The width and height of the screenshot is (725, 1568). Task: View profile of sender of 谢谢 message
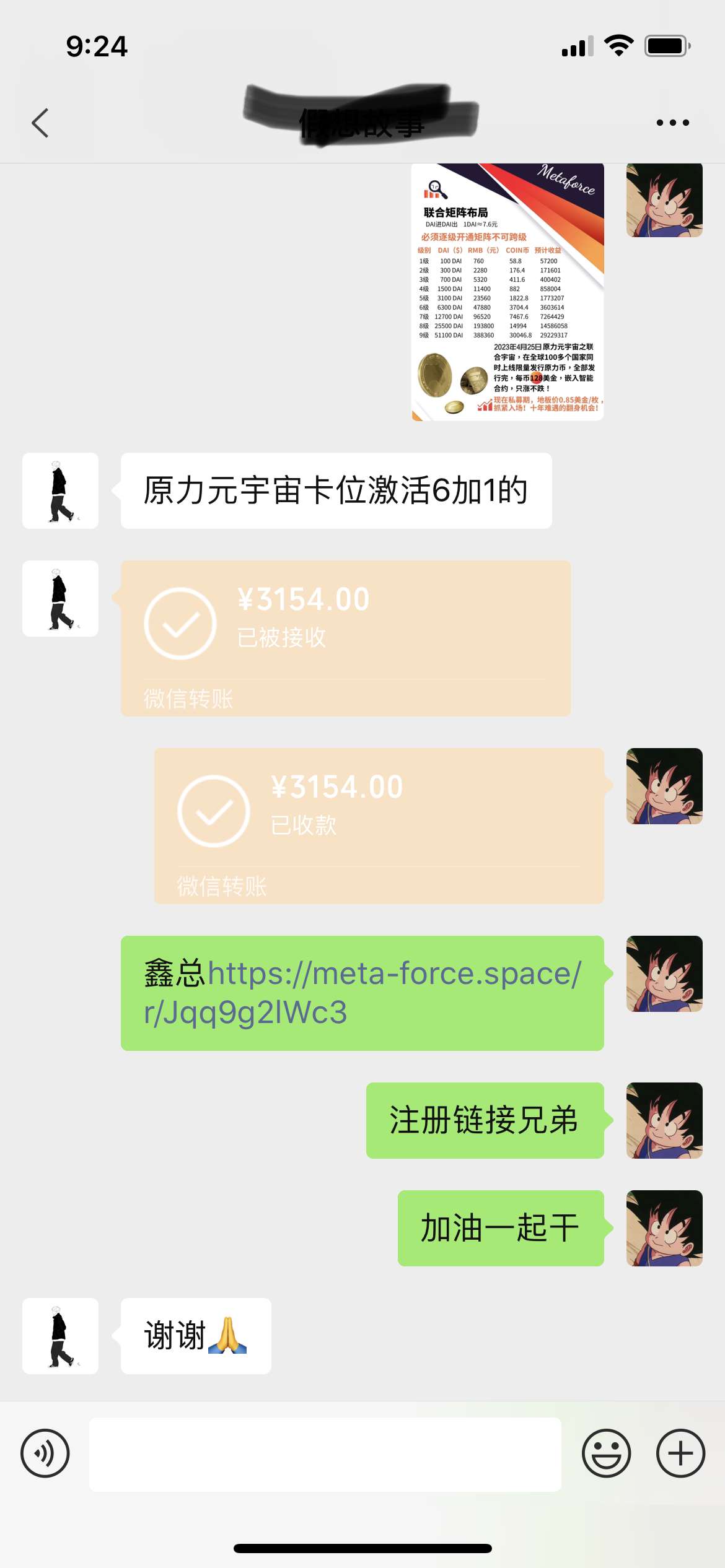pyautogui.click(x=60, y=1336)
